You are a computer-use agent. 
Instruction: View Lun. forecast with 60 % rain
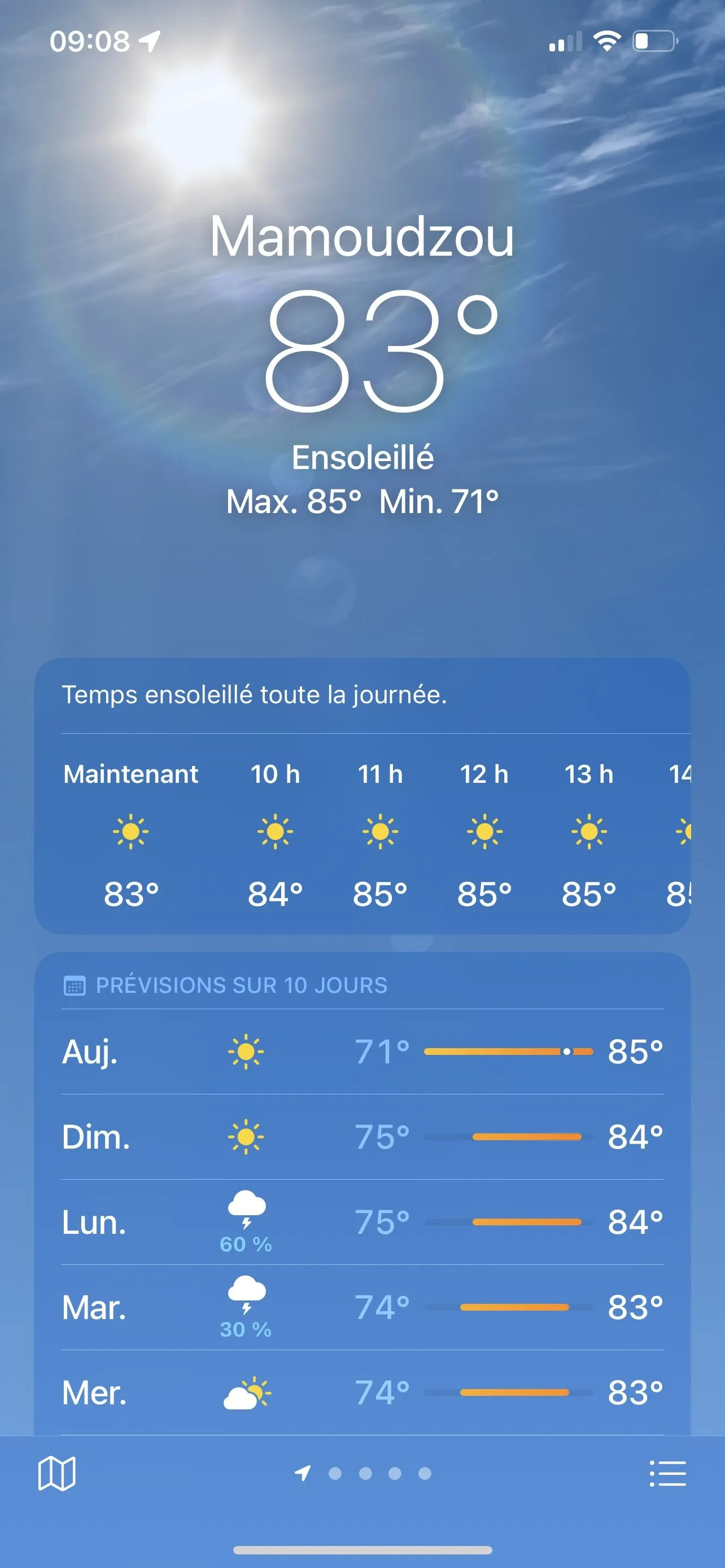click(362, 1221)
